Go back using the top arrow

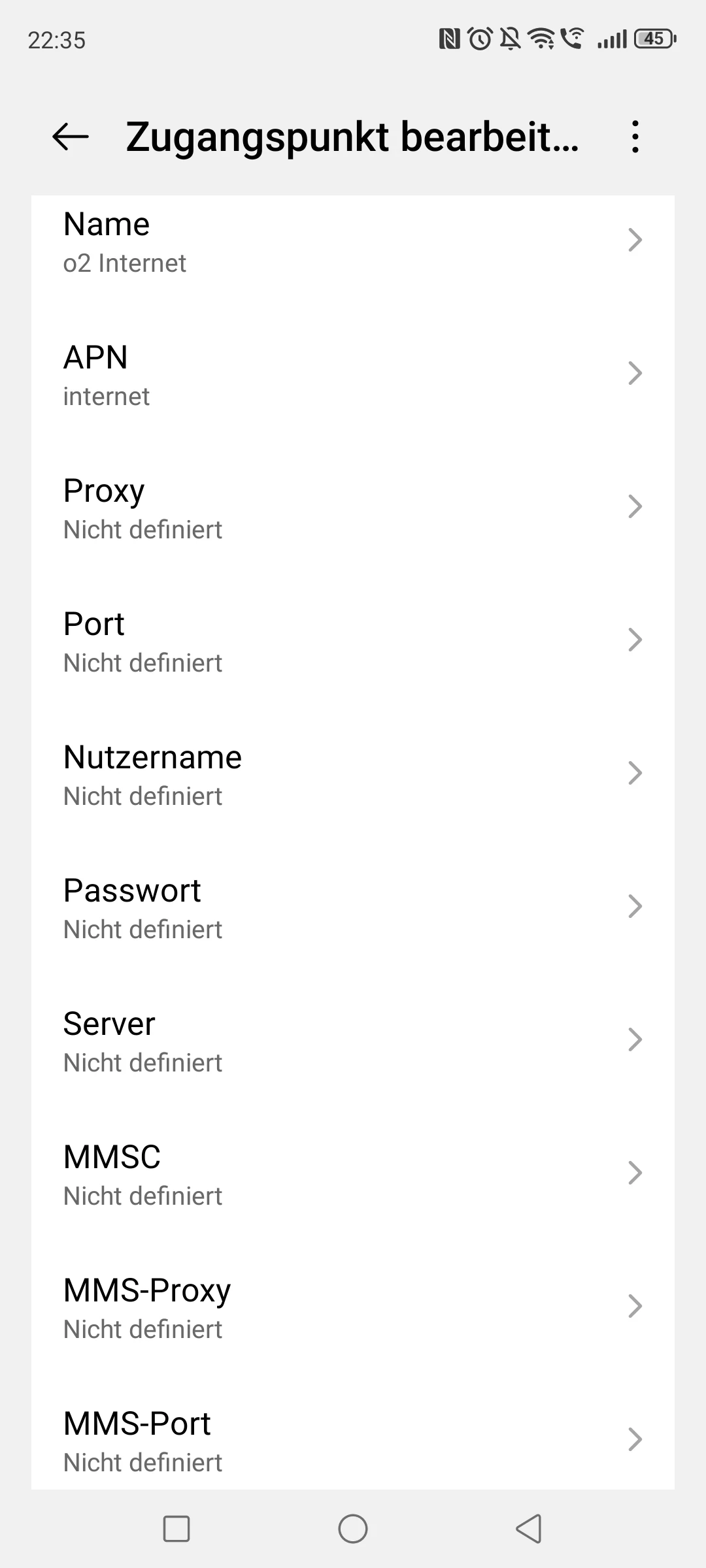point(71,137)
